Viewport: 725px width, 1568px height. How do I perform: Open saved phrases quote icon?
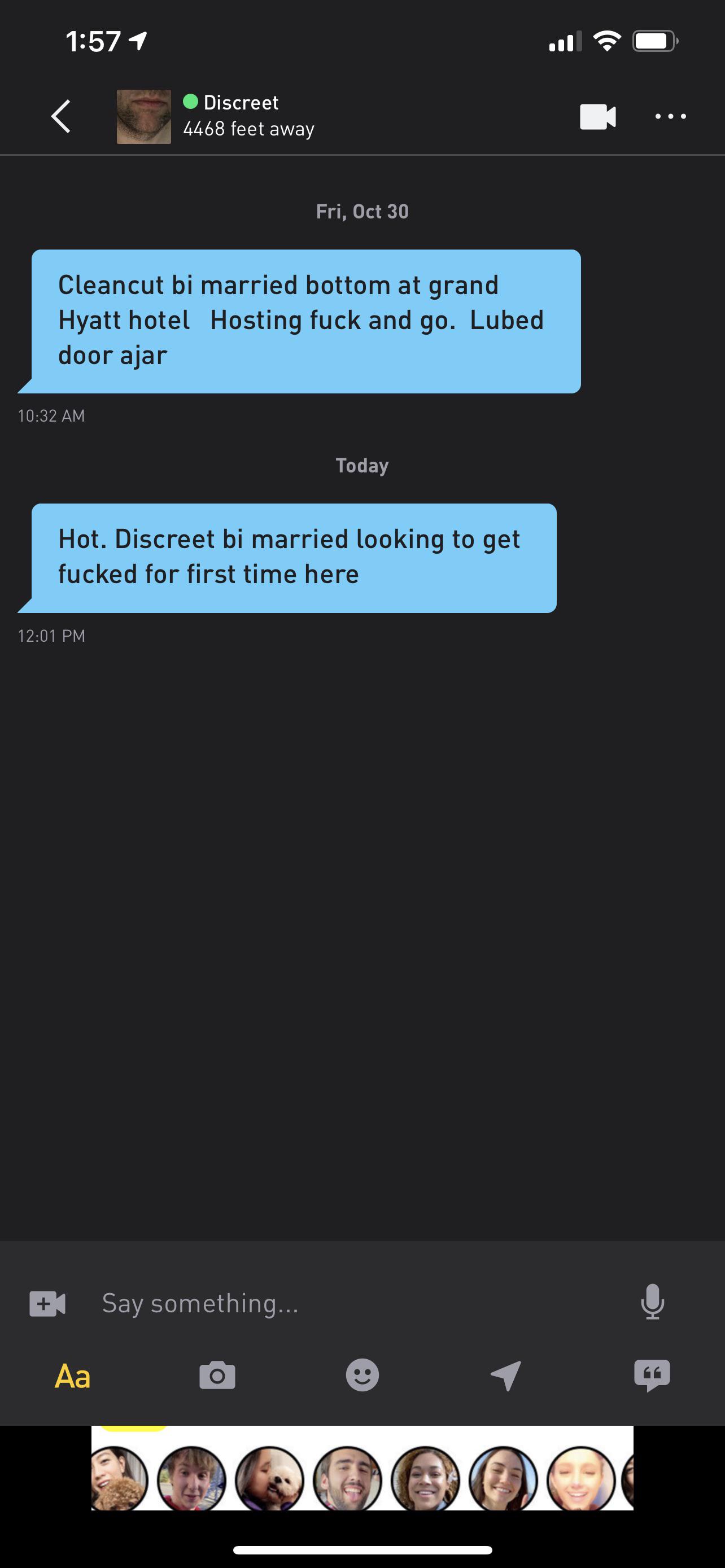tap(652, 1376)
